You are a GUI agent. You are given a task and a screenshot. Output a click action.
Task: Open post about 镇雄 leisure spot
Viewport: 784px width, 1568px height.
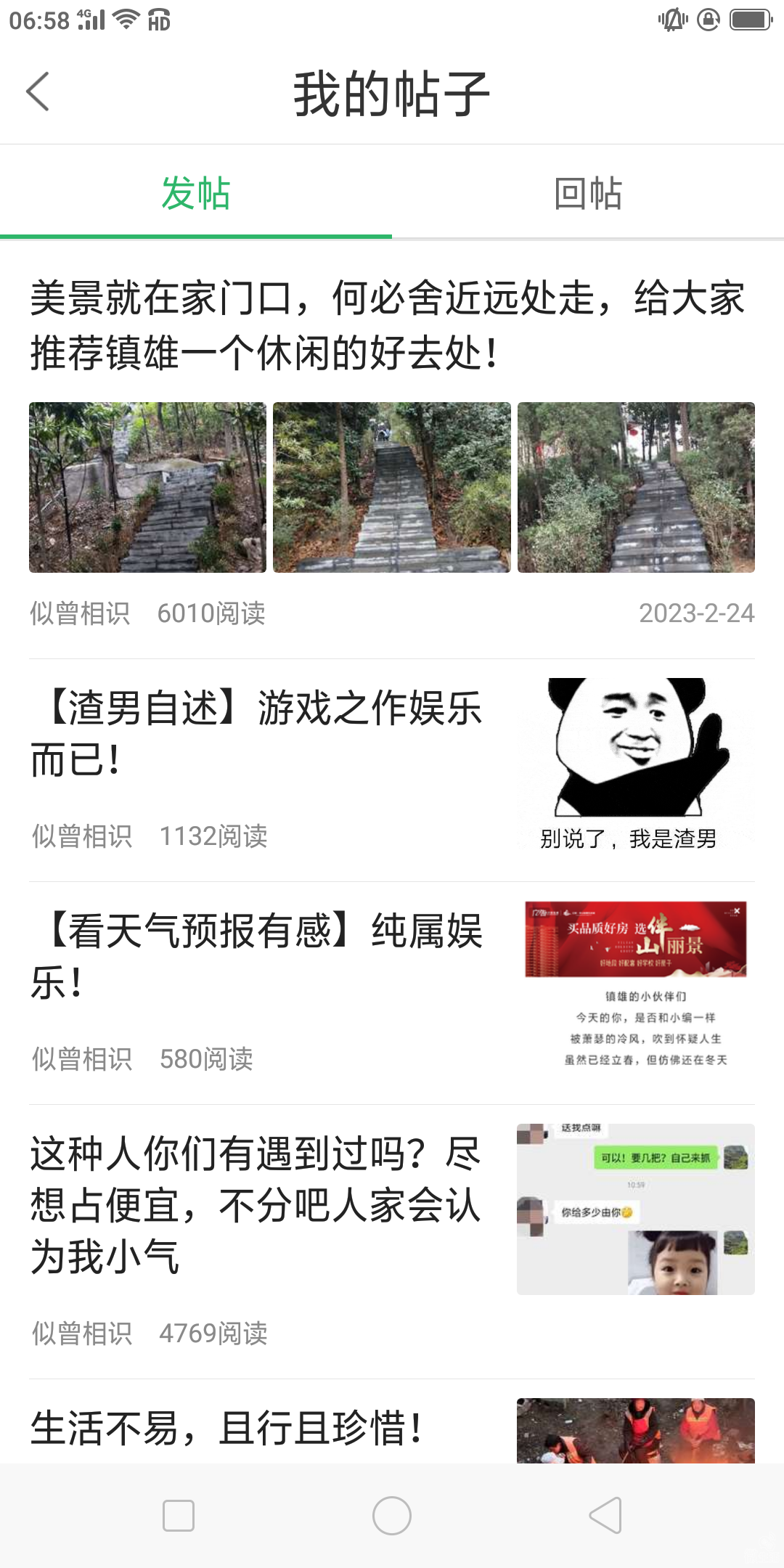pos(388,326)
